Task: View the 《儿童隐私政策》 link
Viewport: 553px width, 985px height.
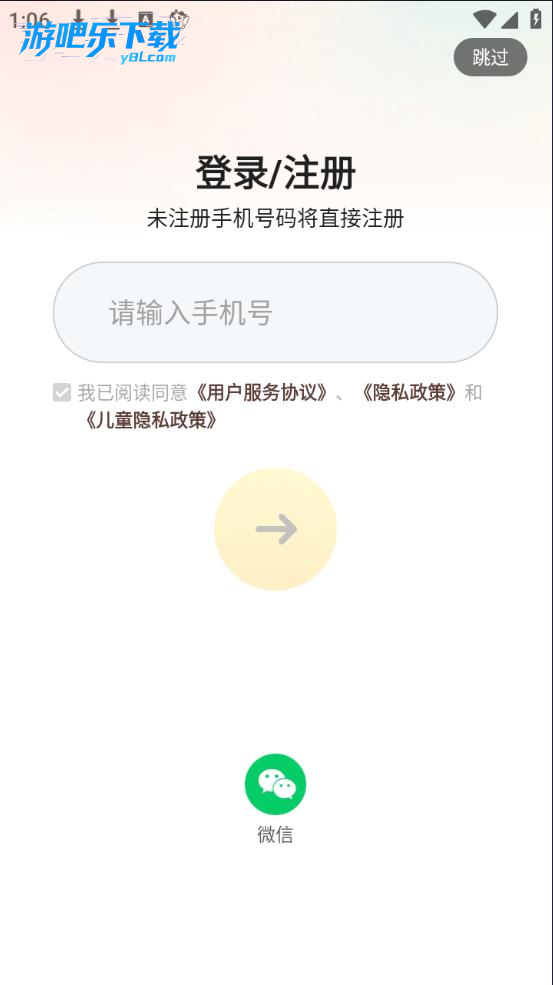Action: 150,420
